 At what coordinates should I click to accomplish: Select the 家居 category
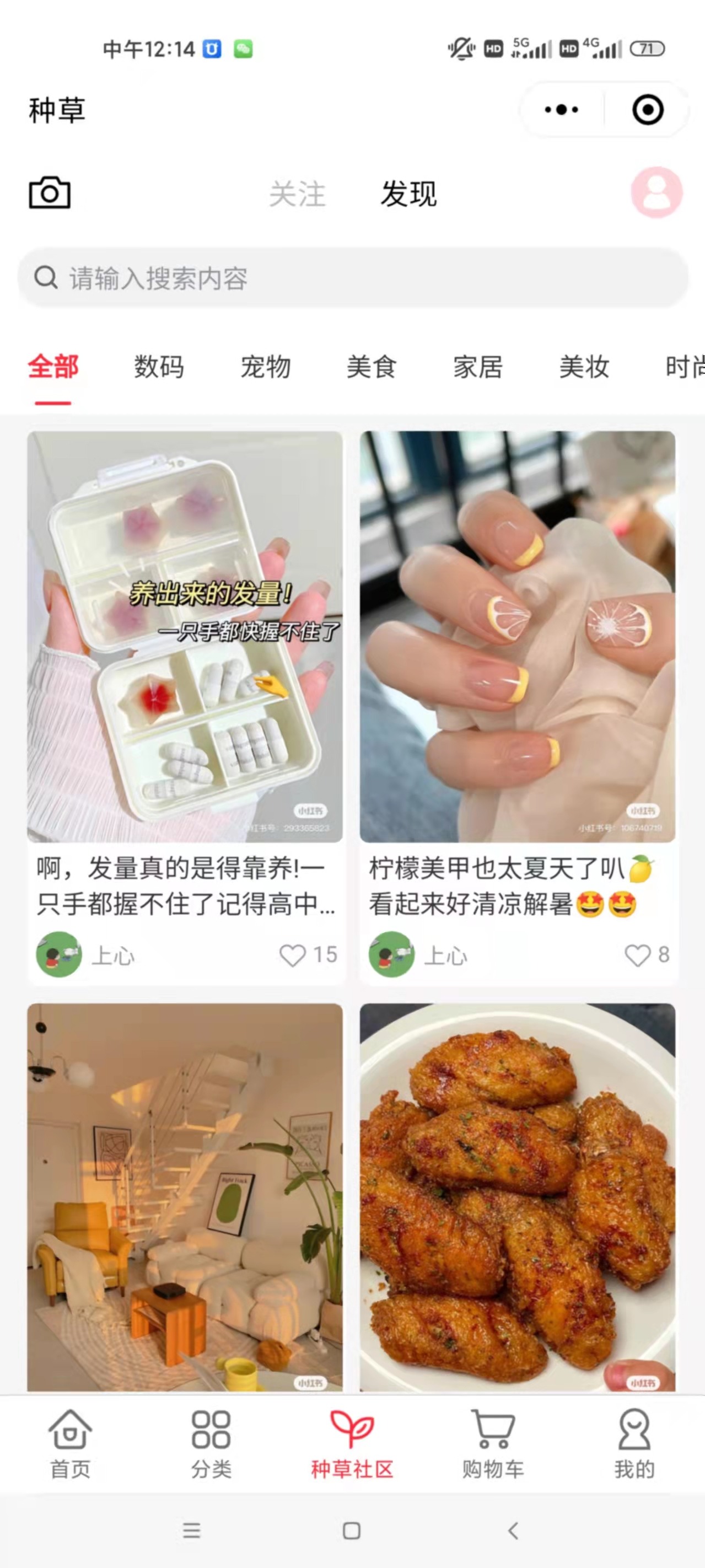coord(478,367)
